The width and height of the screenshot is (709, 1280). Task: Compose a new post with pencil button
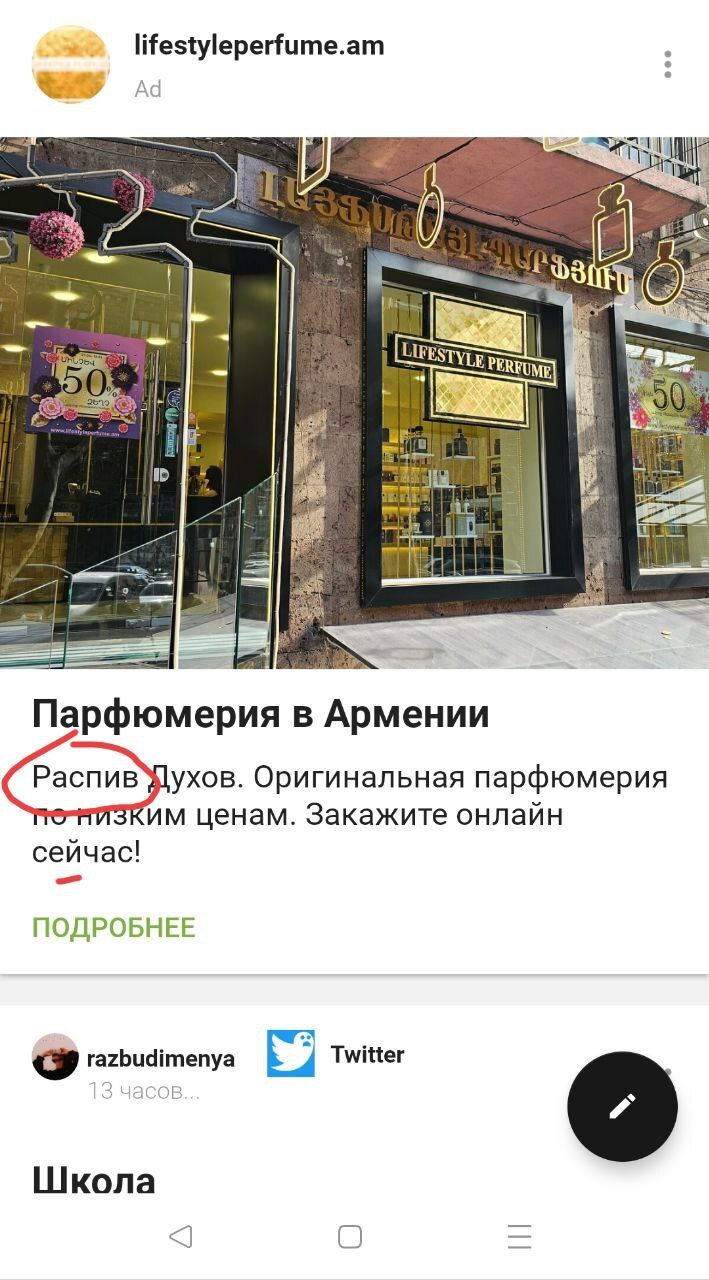622,1106
